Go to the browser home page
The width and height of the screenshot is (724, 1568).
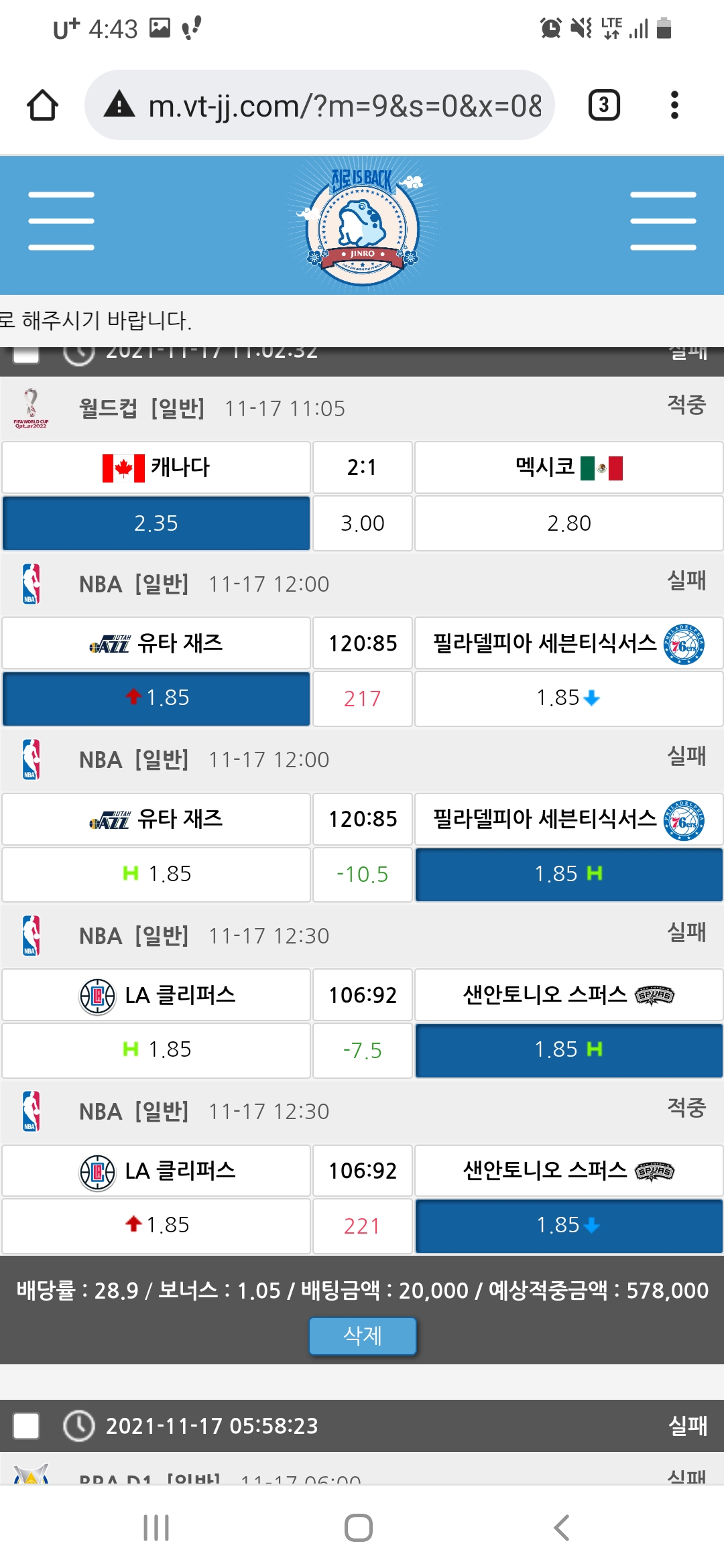[42, 105]
